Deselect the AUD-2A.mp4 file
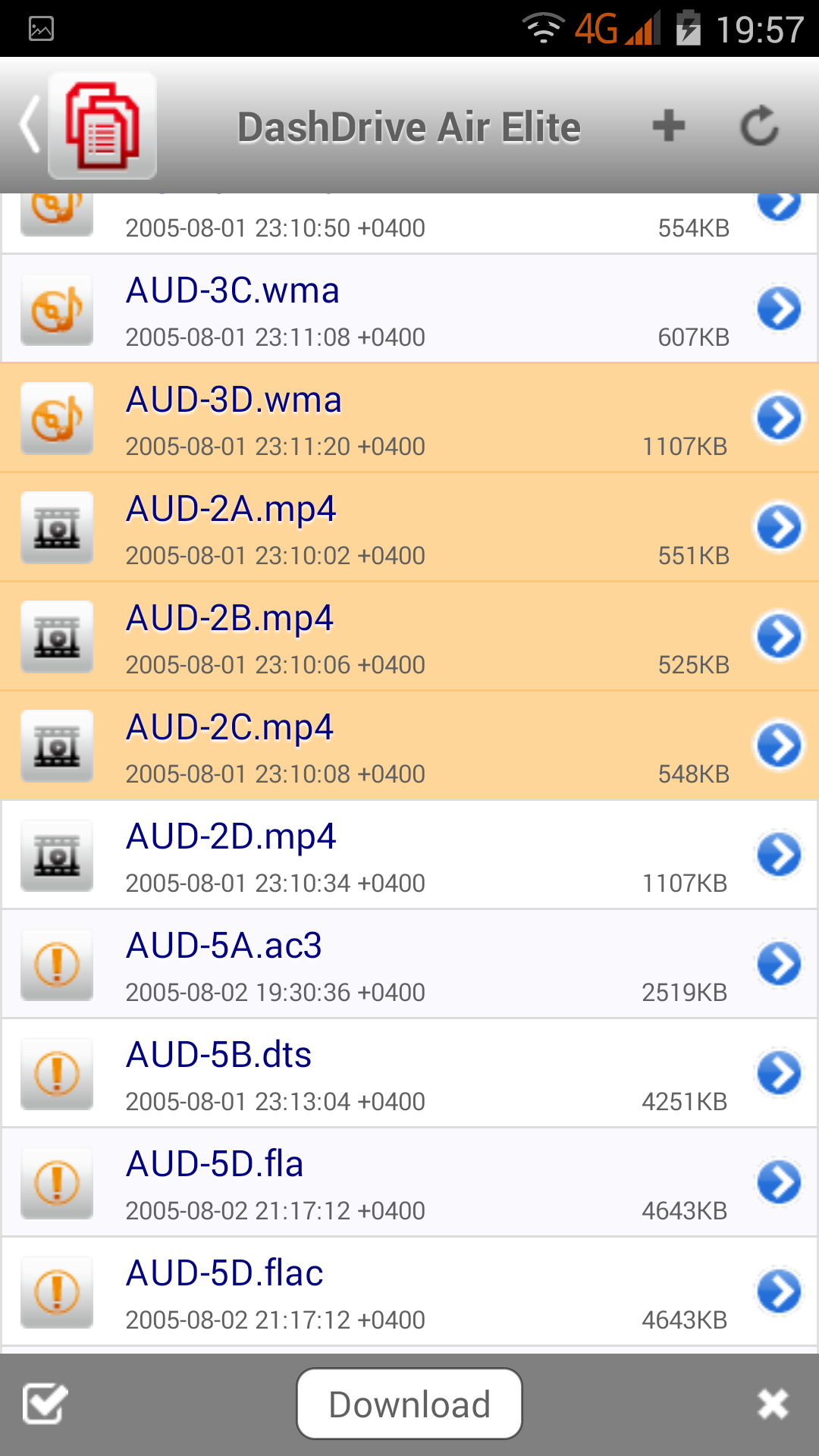Viewport: 819px width, 1456px height. pos(379,528)
